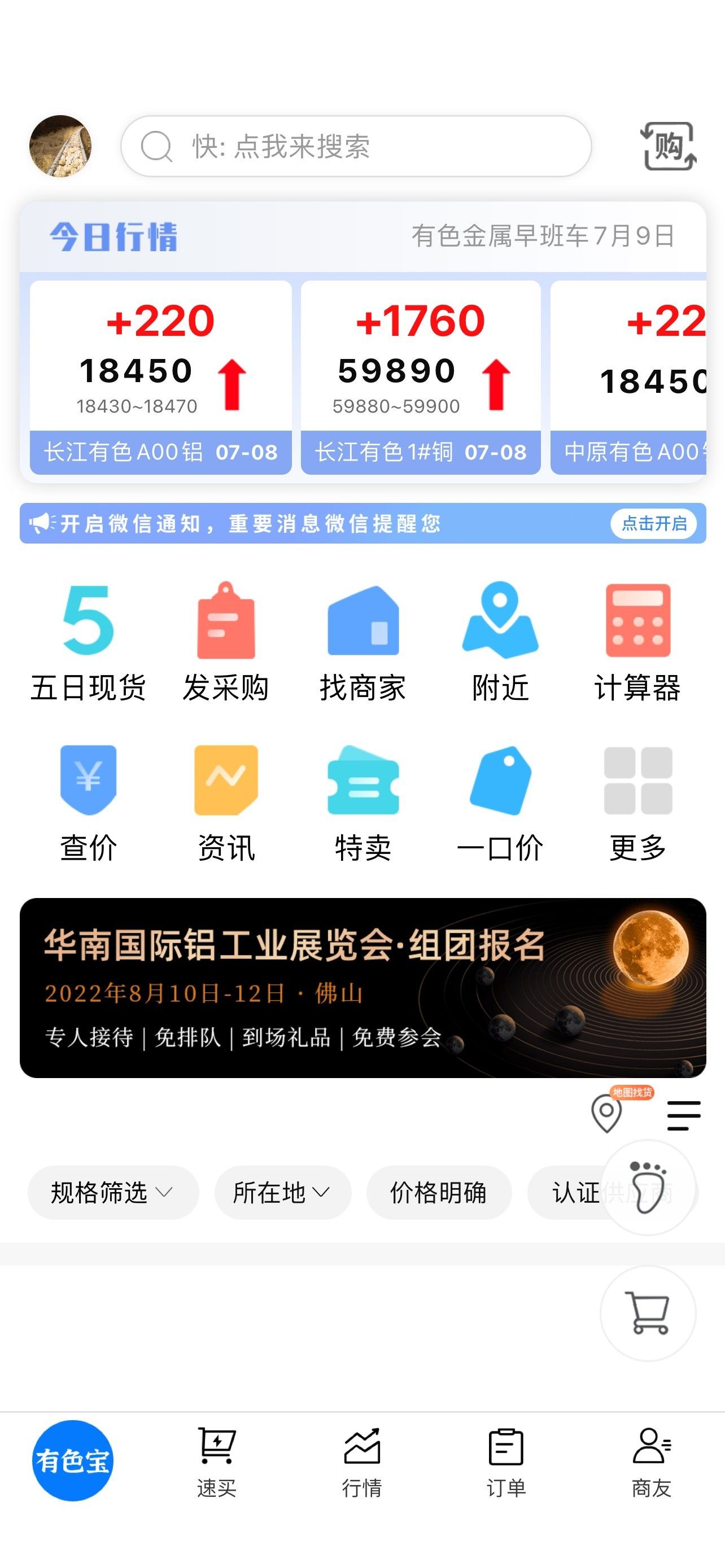Select the 价格明确 filter chip
Screen dimensions: 725x1568
click(x=438, y=1193)
